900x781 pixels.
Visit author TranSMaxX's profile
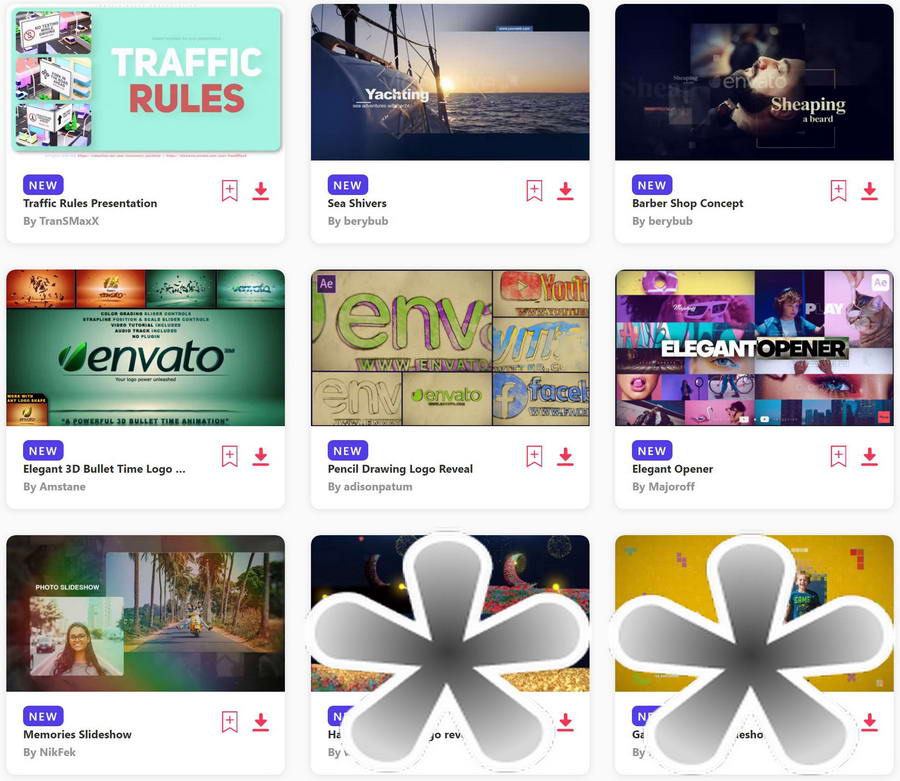pos(69,221)
